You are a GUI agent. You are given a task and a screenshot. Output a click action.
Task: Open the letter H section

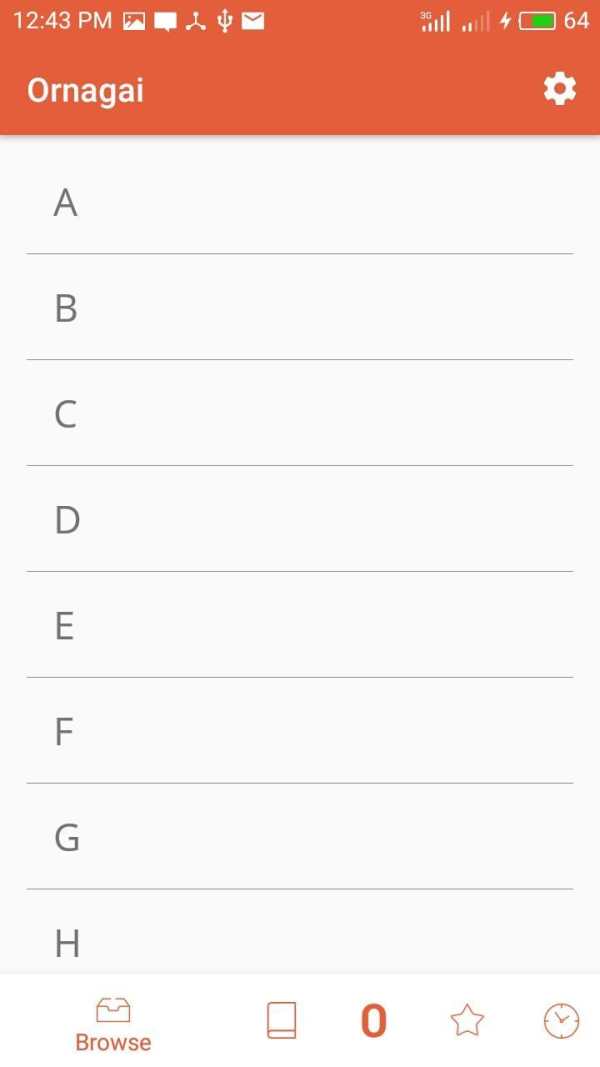(300, 932)
